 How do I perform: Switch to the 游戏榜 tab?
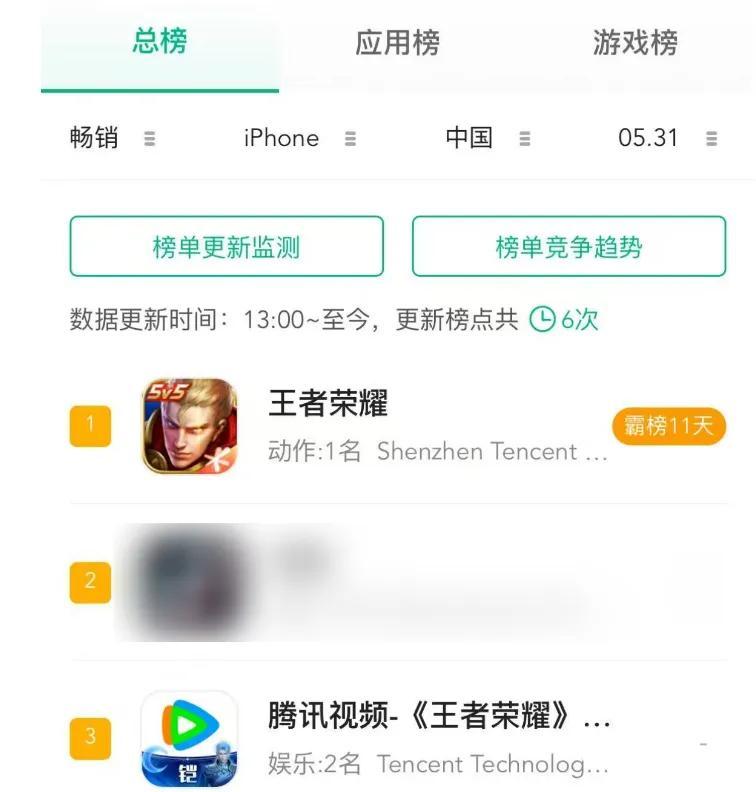click(635, 43)
